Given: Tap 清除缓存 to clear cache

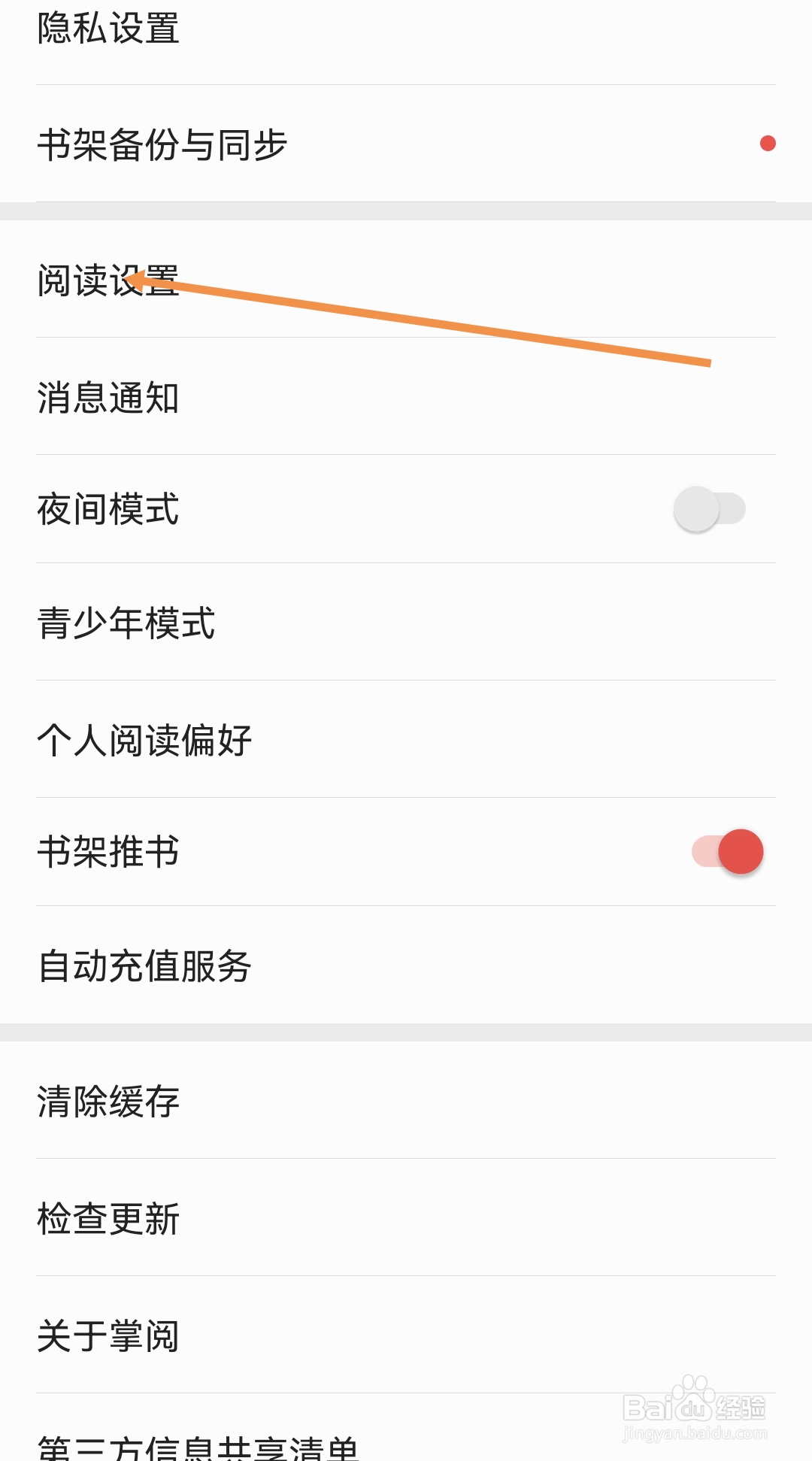Looking at the screenshot, I should click(x=108, y=1102).
